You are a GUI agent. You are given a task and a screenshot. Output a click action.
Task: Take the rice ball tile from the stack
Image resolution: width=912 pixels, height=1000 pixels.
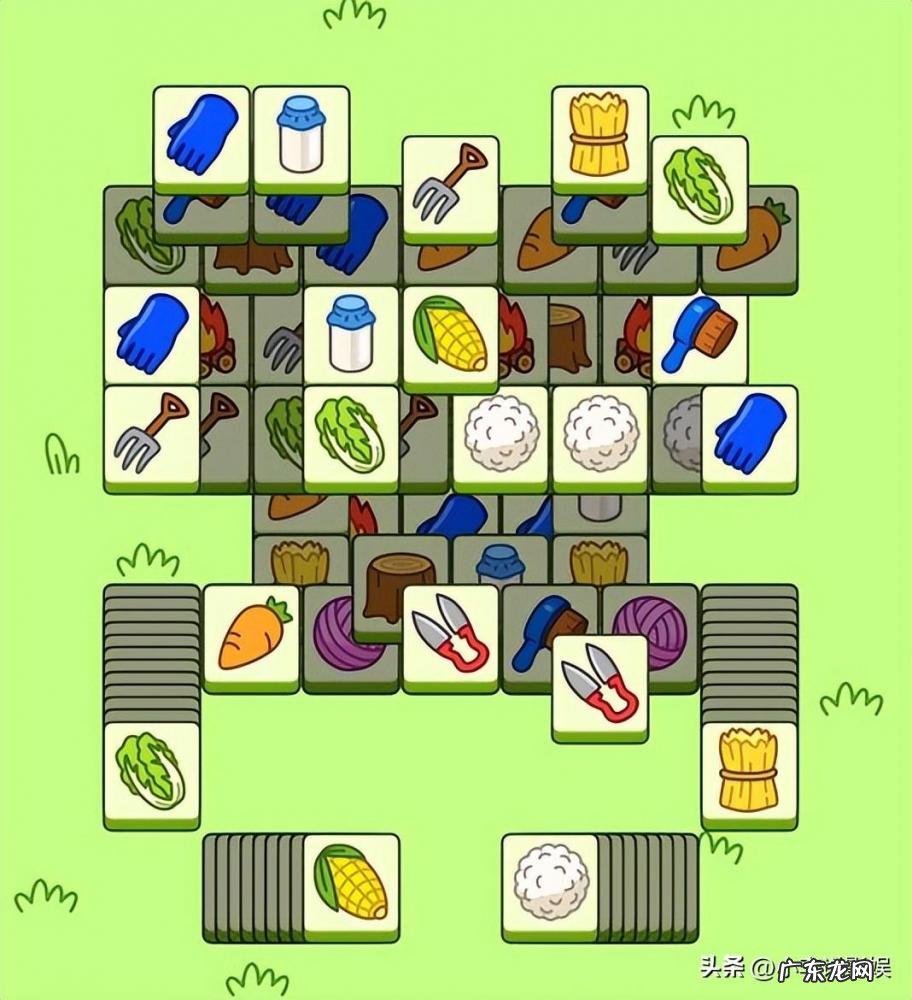coord(550,884)
